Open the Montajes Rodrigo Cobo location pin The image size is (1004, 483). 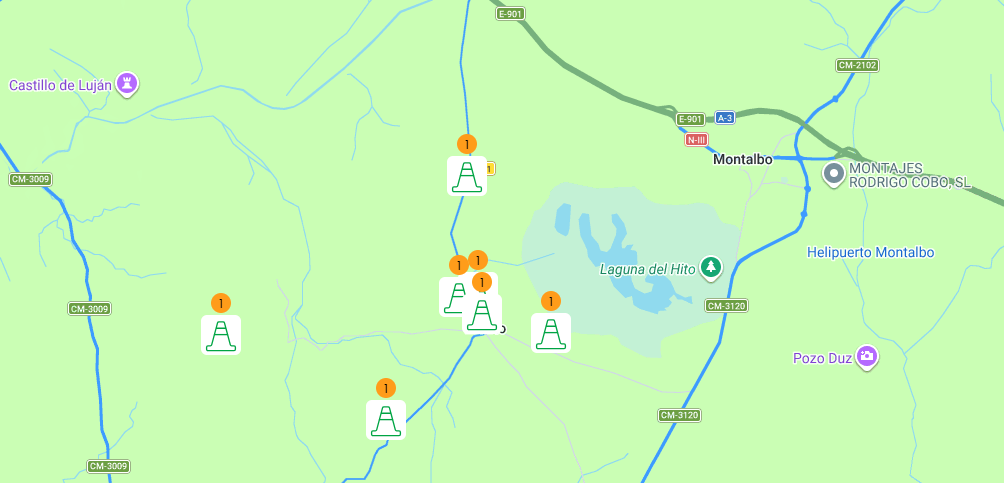tap(833, 175)
